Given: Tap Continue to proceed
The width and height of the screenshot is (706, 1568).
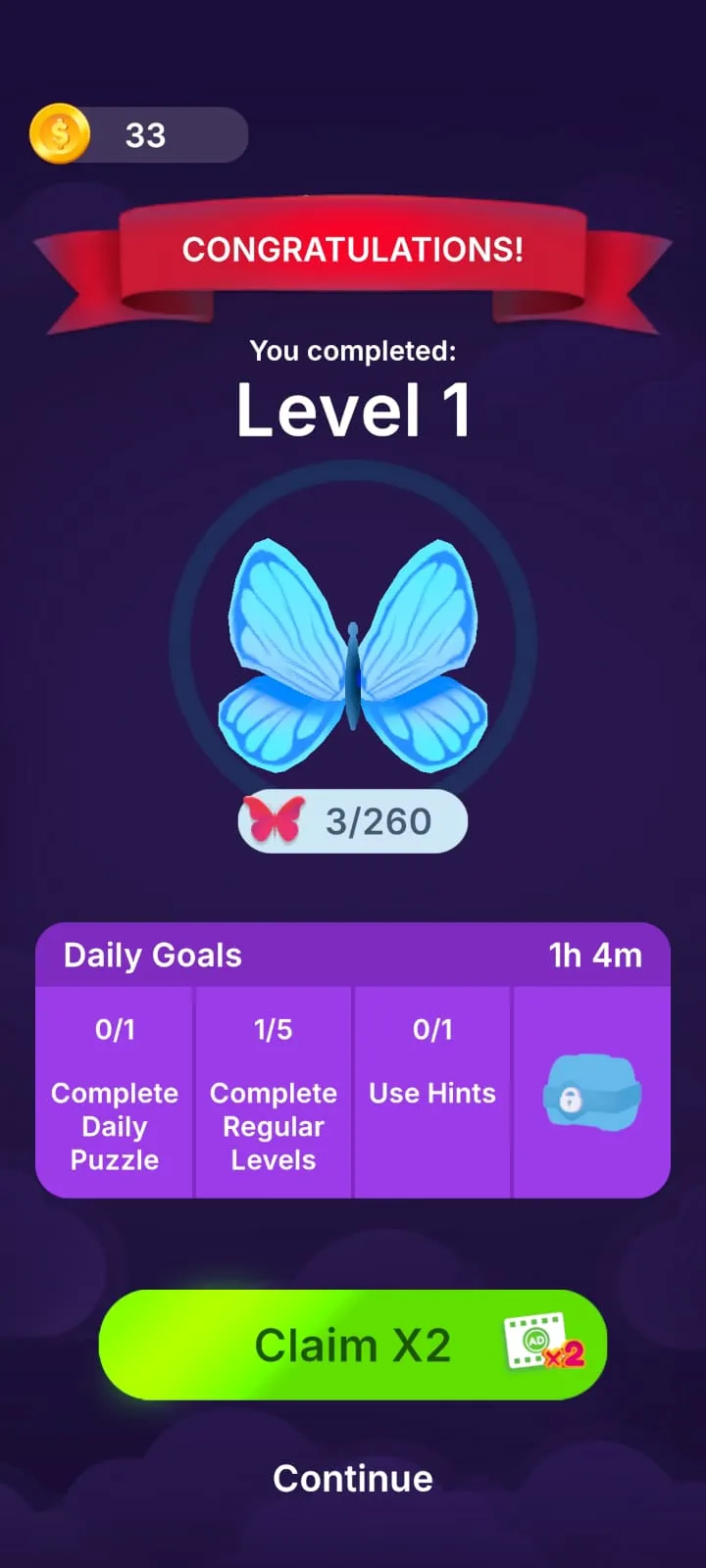Looking at the screenshot, I should coord(353,1478).
